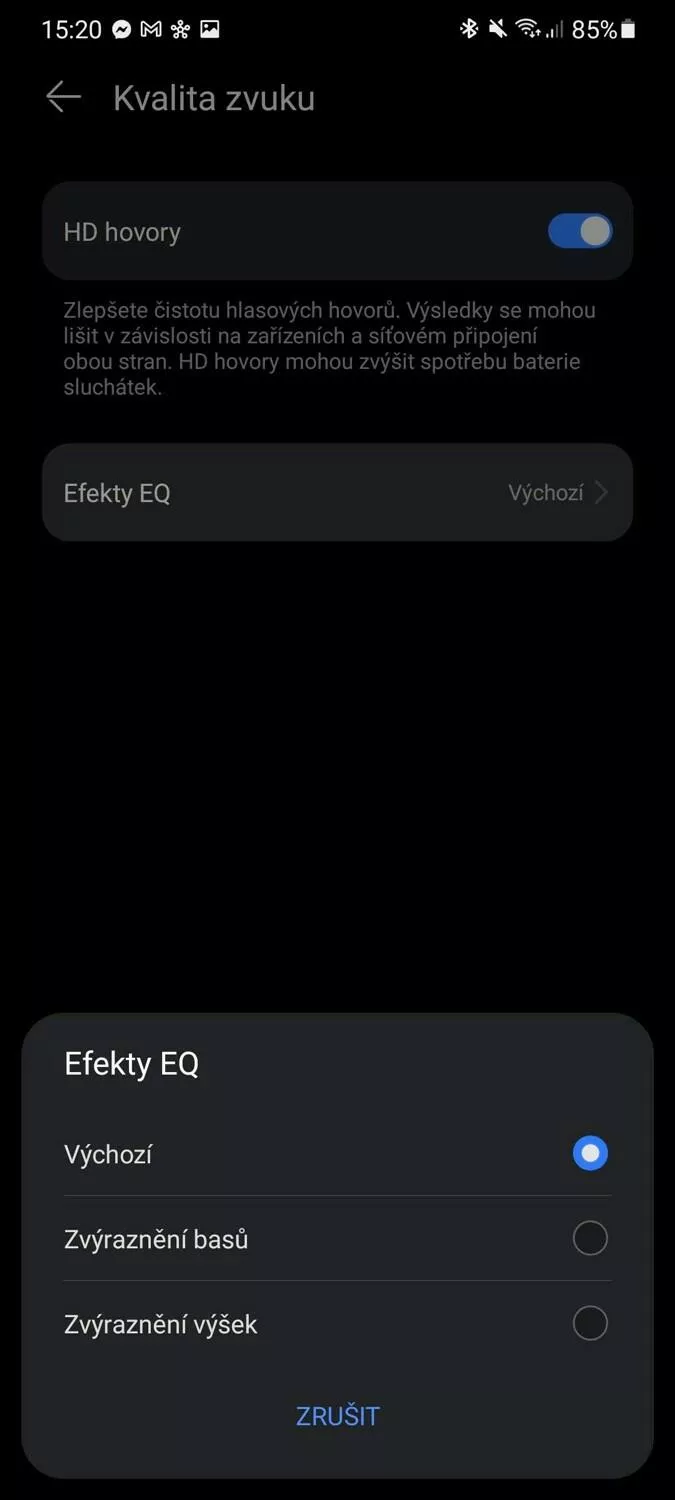Go back from Kvalita zvuku
Image resolution: width=675 pixels, height=1500 pixels.
tap(63, 97)
